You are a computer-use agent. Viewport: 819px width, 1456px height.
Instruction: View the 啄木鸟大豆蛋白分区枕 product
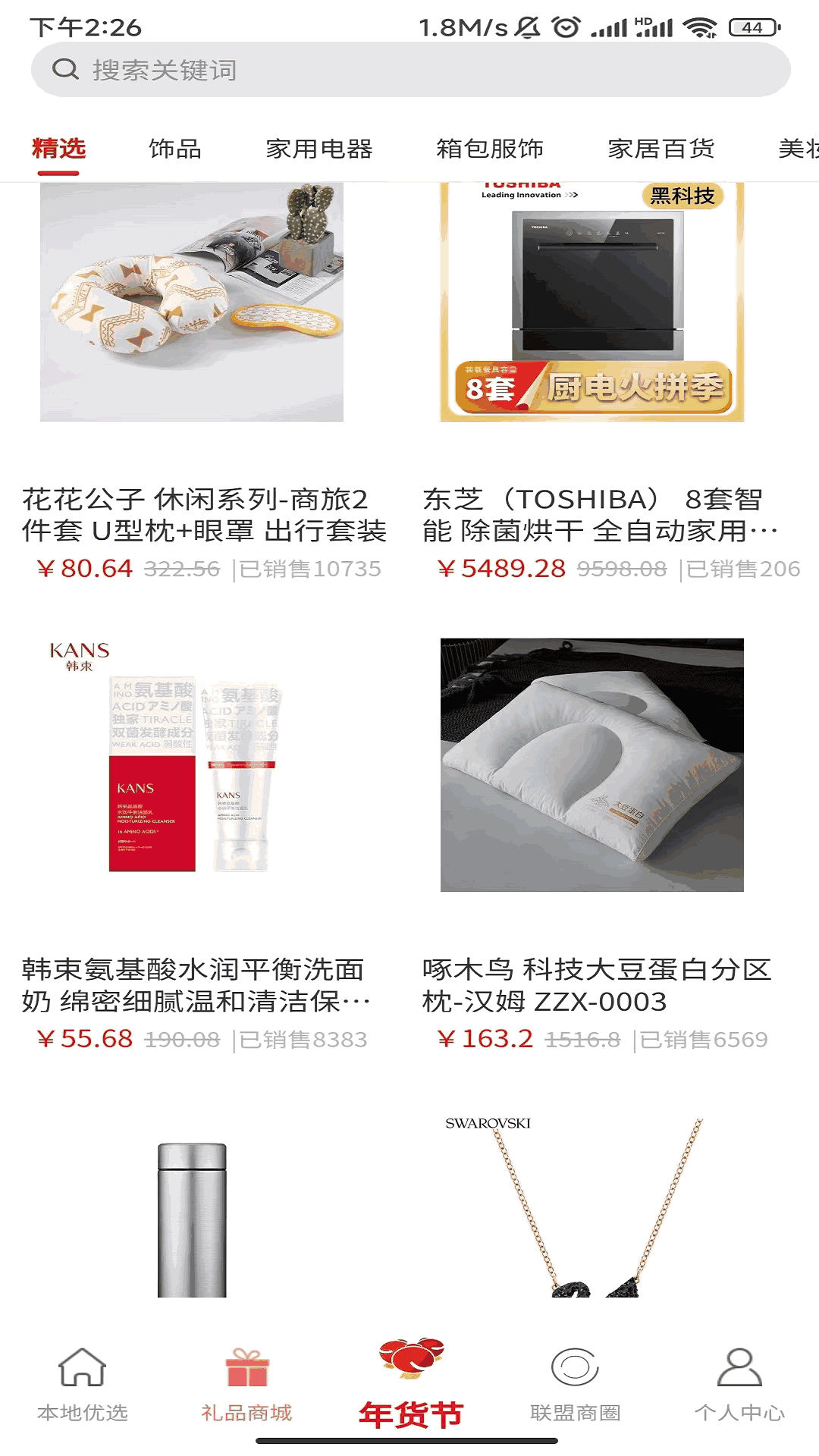[x=592, y=766]
